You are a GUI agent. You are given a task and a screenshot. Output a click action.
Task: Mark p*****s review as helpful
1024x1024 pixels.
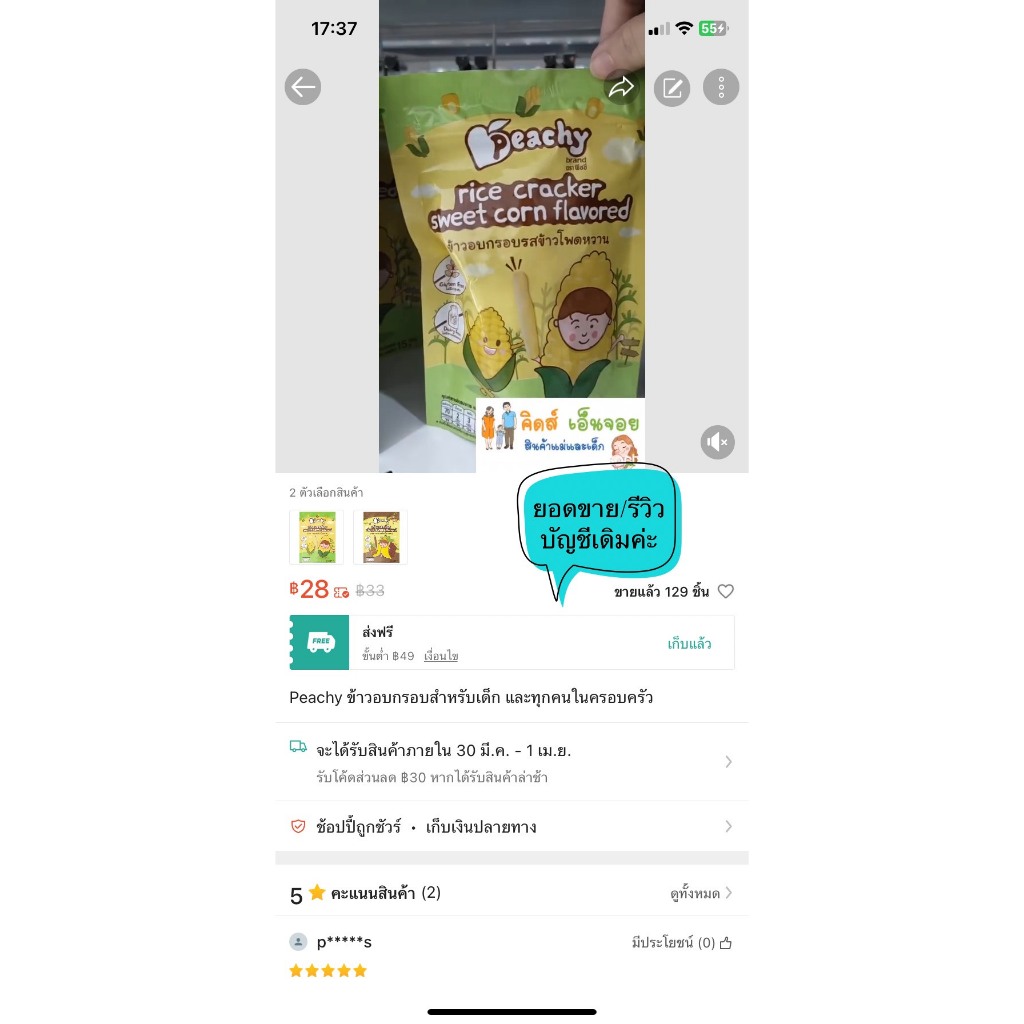(x=682, y=943)
